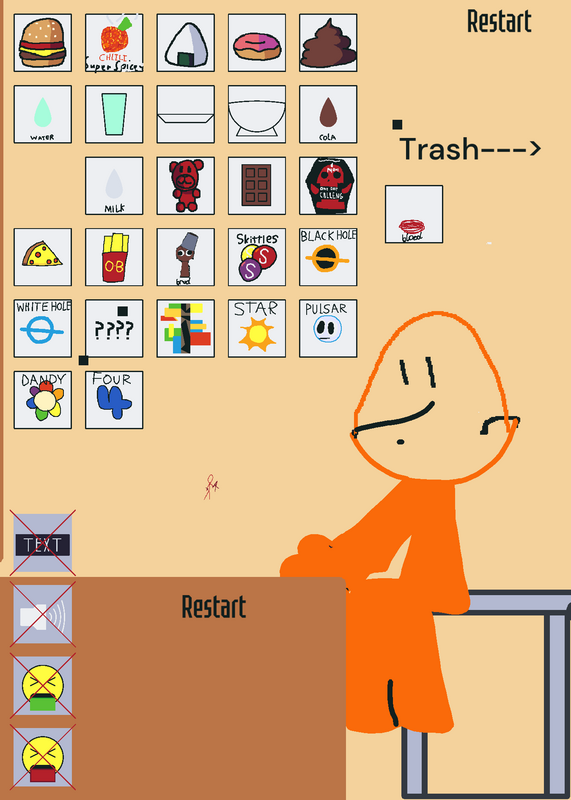Select the red gummy bear tile
Screen dimensions: 571x800
(186, 186)
